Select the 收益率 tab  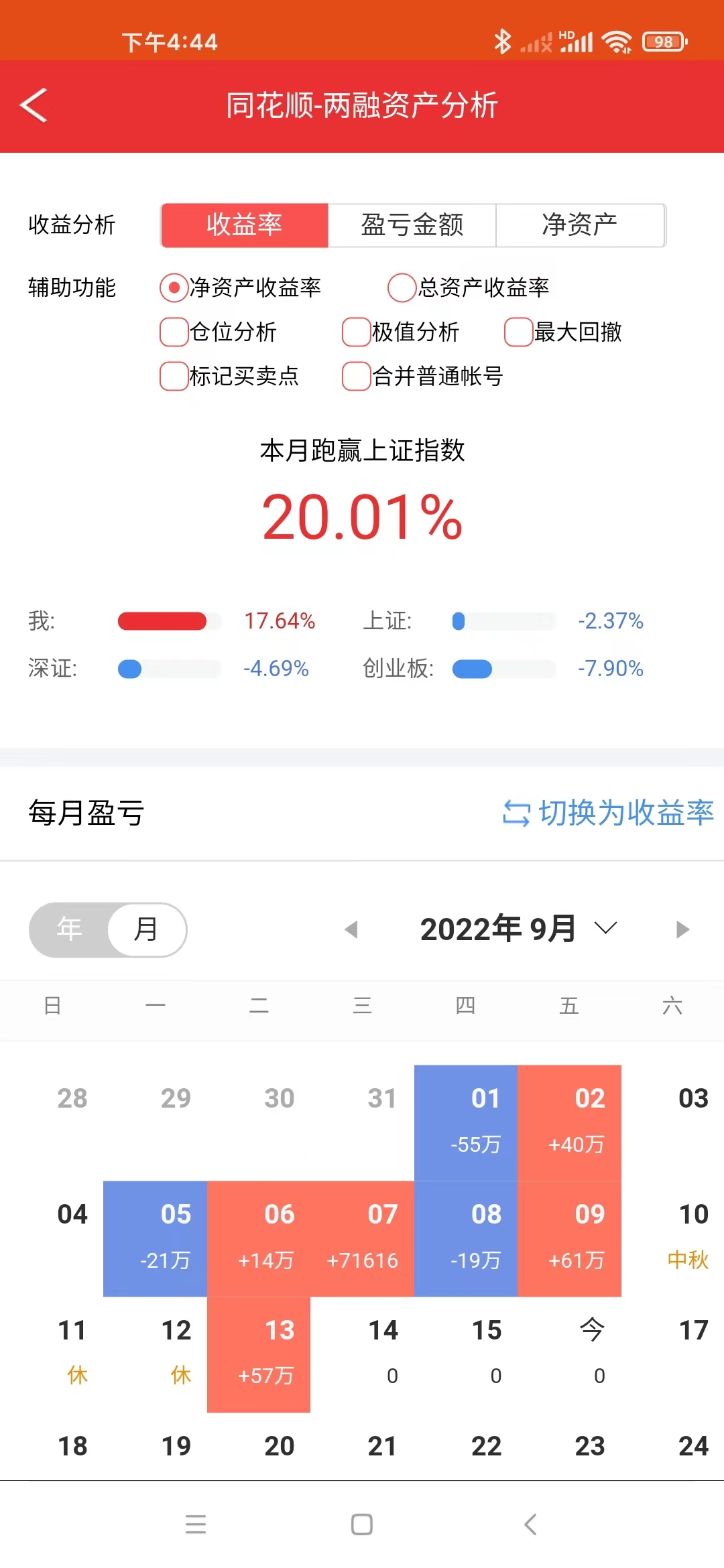click(x=245, y=225)
